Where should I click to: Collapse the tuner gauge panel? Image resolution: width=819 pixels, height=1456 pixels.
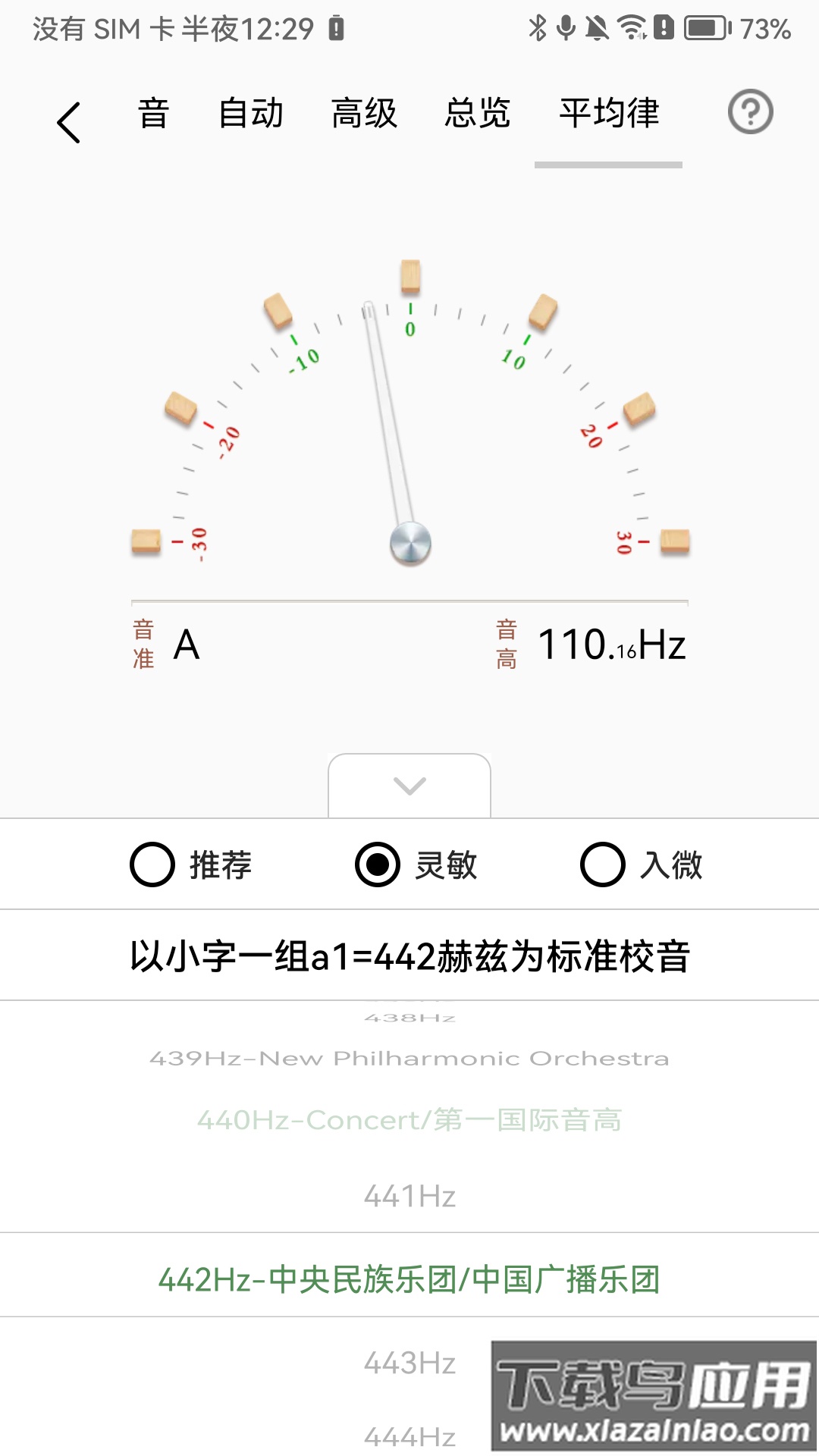click(409, 785)
